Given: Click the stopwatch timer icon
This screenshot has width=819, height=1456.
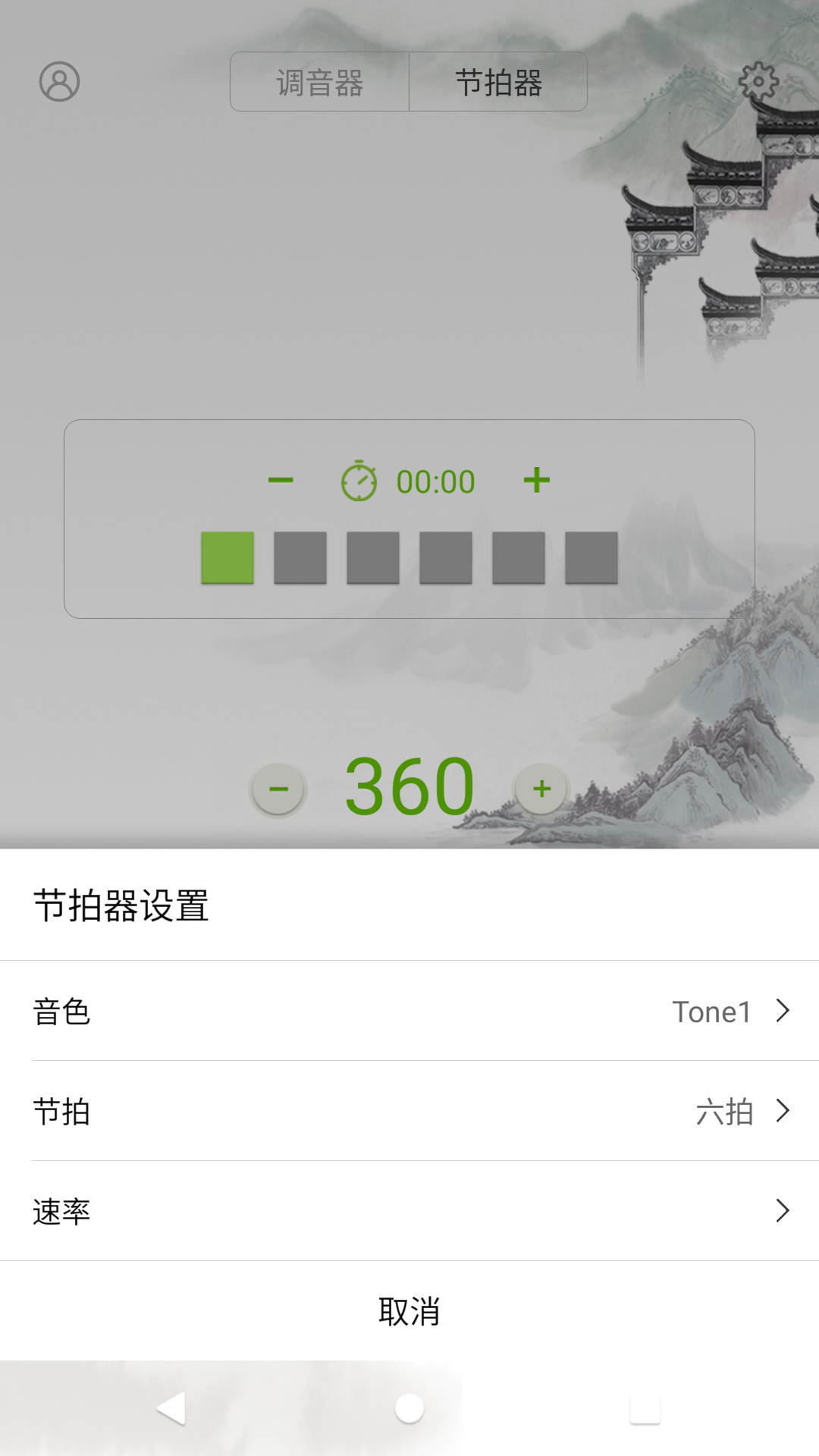Looking at the screenshot, I should click(358, 480).
